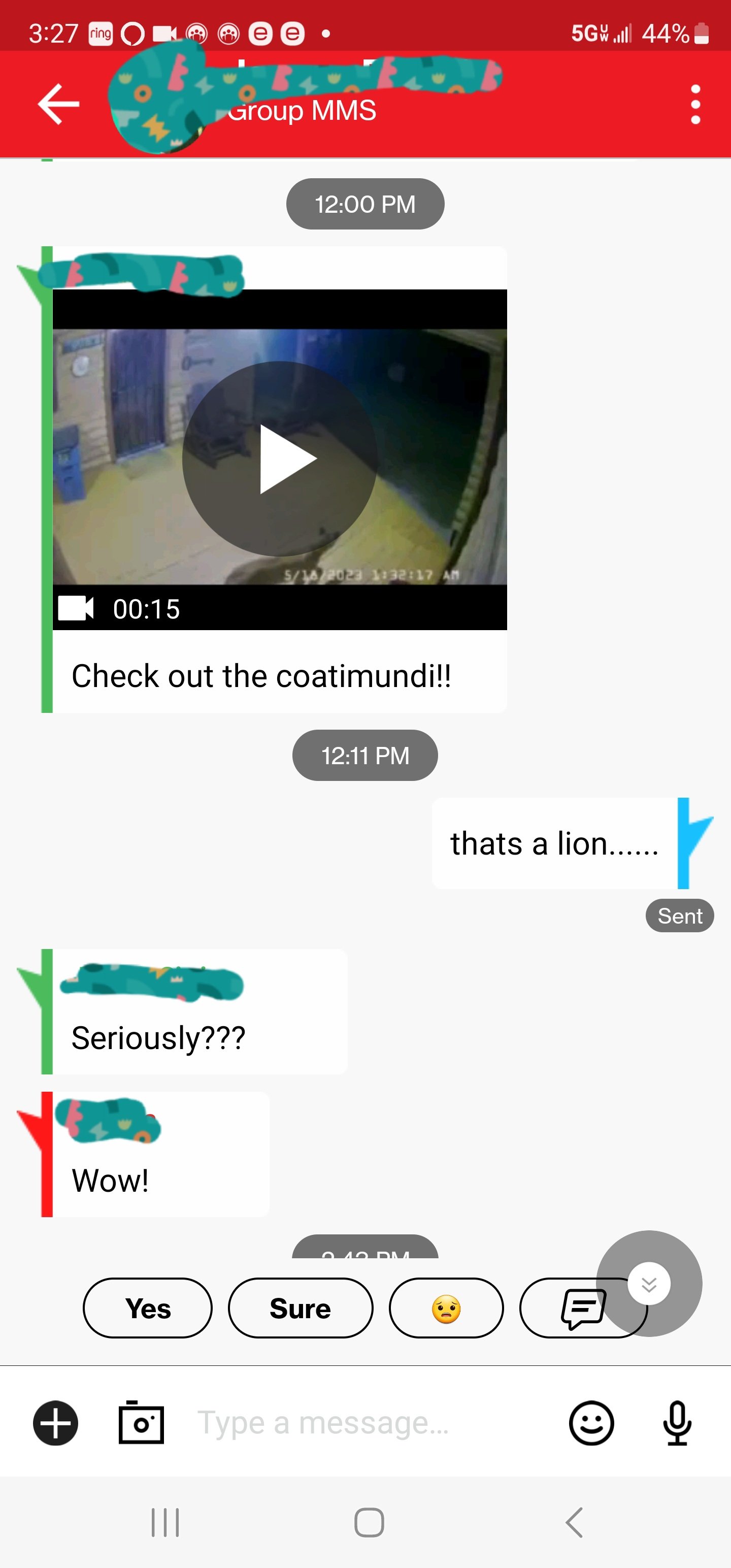731x1568 pixels.
Task: Open the camera to attach a photo
Action: (x=141, y=1423)
